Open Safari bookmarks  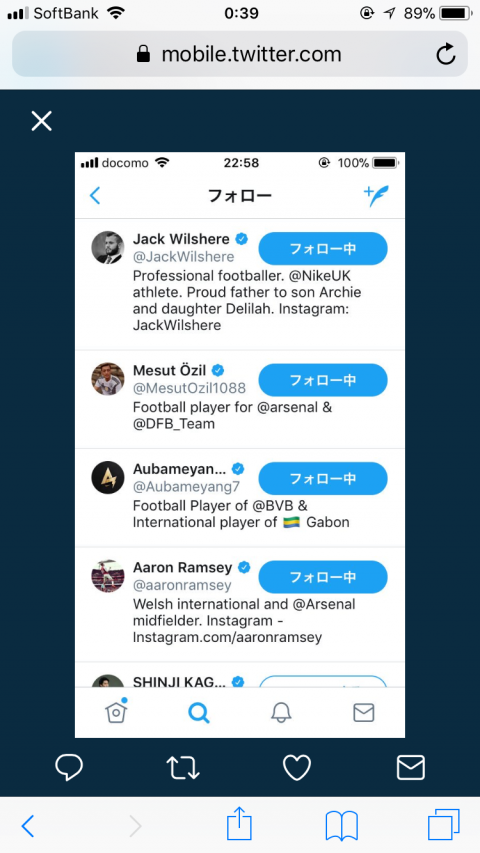(x=341, y=826)
